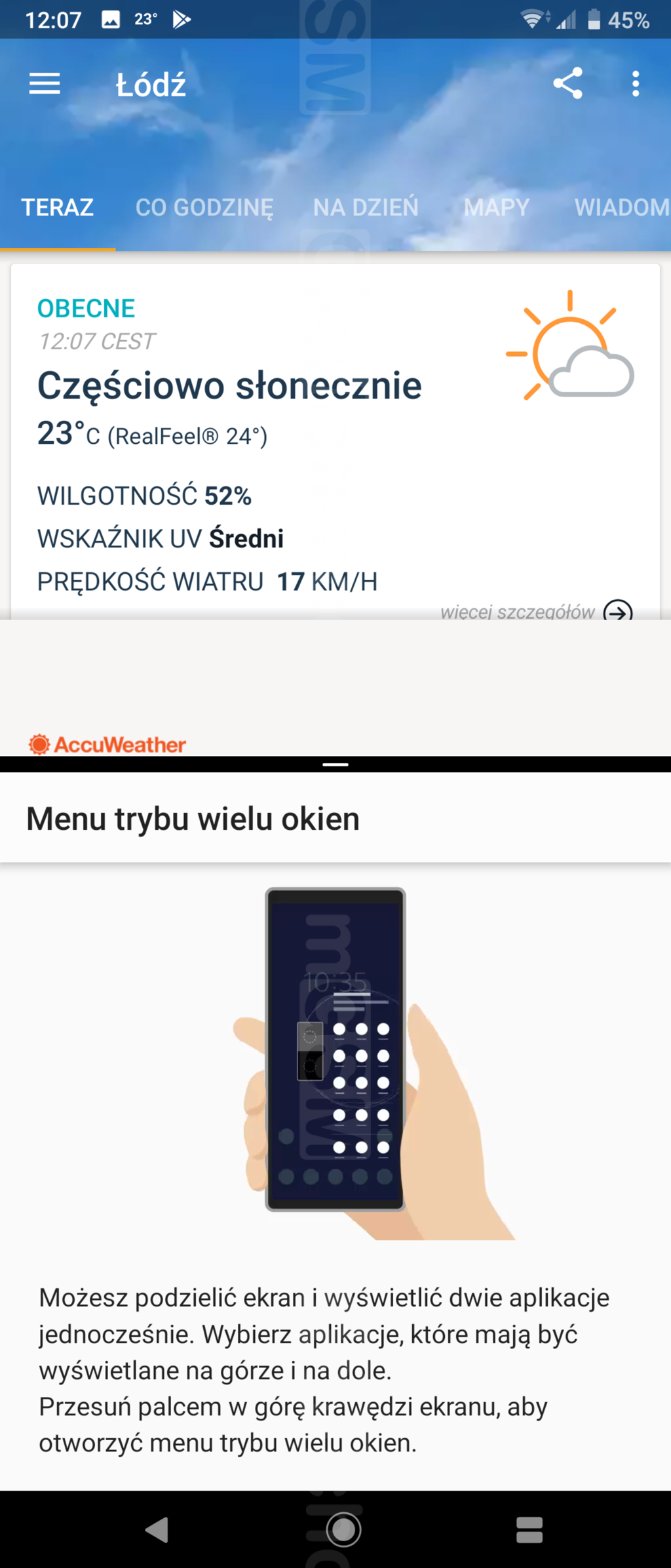
Task: Tap the więcej szczegółów arrow link
Action: point(617,612)
